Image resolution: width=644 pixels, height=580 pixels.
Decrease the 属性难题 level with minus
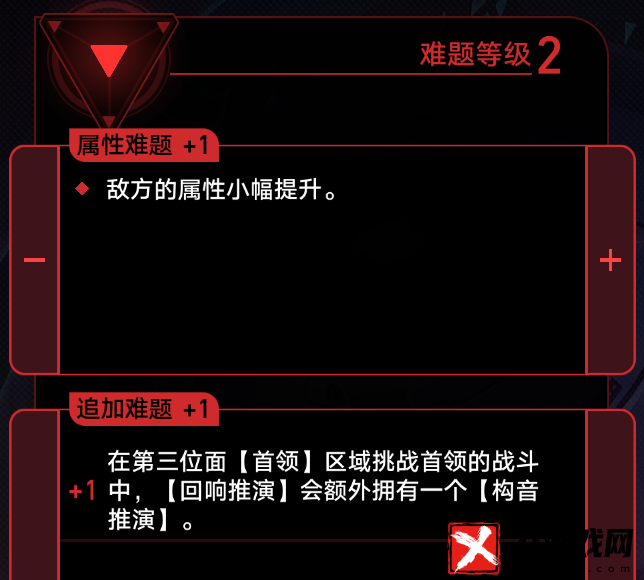(x=34, y=260)
